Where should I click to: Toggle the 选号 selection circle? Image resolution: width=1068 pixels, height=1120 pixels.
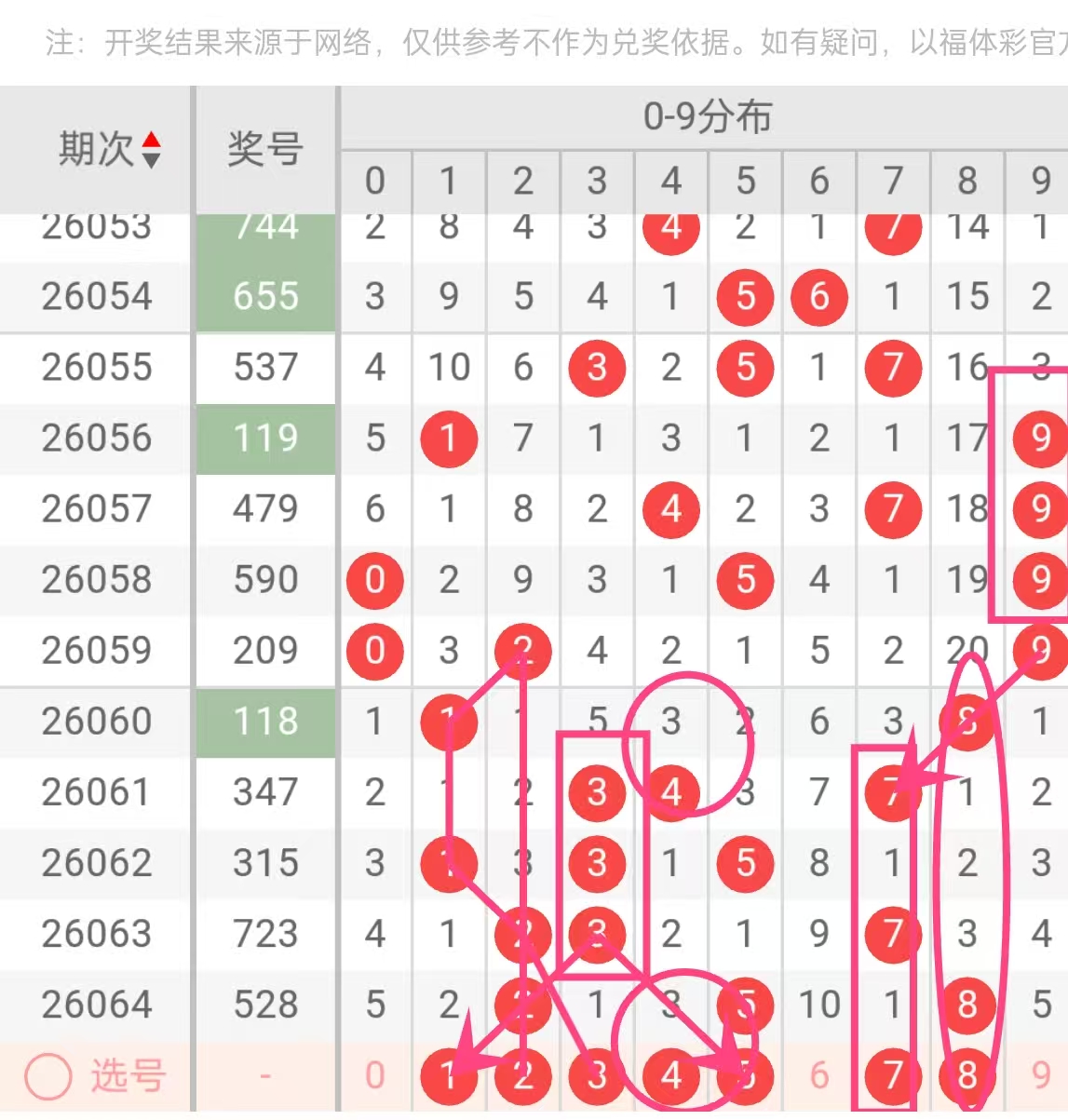click(x=47, y=1075)
